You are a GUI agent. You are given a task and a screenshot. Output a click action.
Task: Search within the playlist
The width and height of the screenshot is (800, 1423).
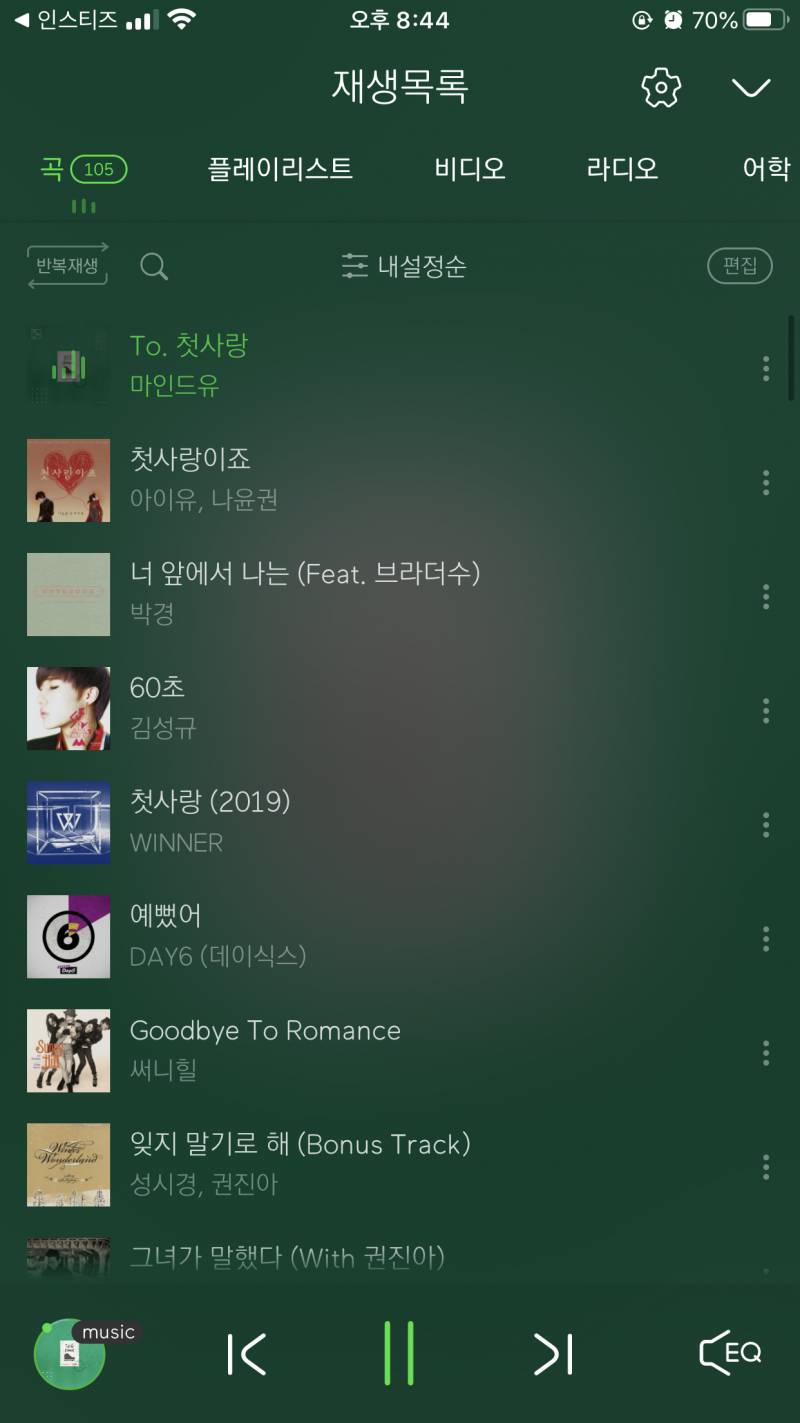154,266
